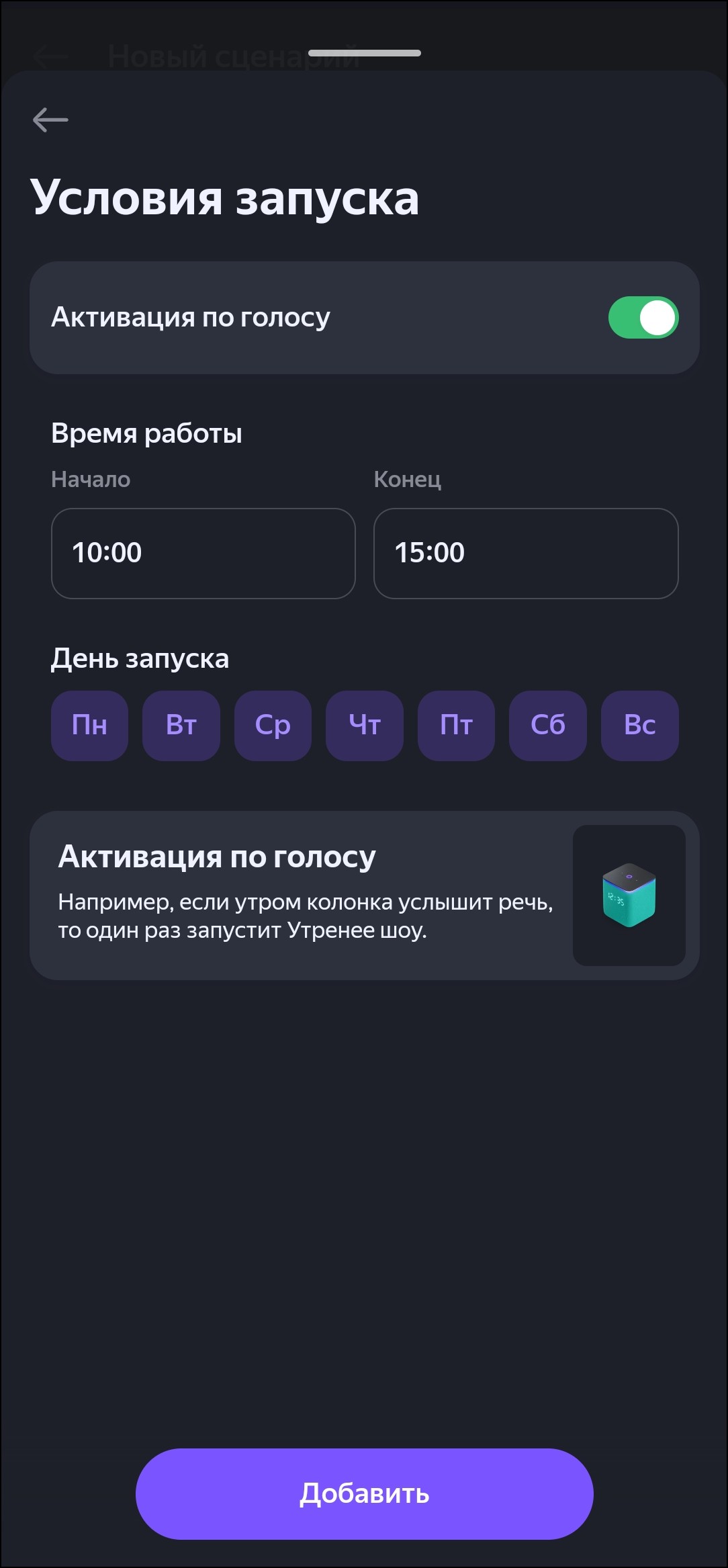The width and height of the screenshot is (728, 1568).
Task: Tap the Вс day chip
Action: pos(639,726)
